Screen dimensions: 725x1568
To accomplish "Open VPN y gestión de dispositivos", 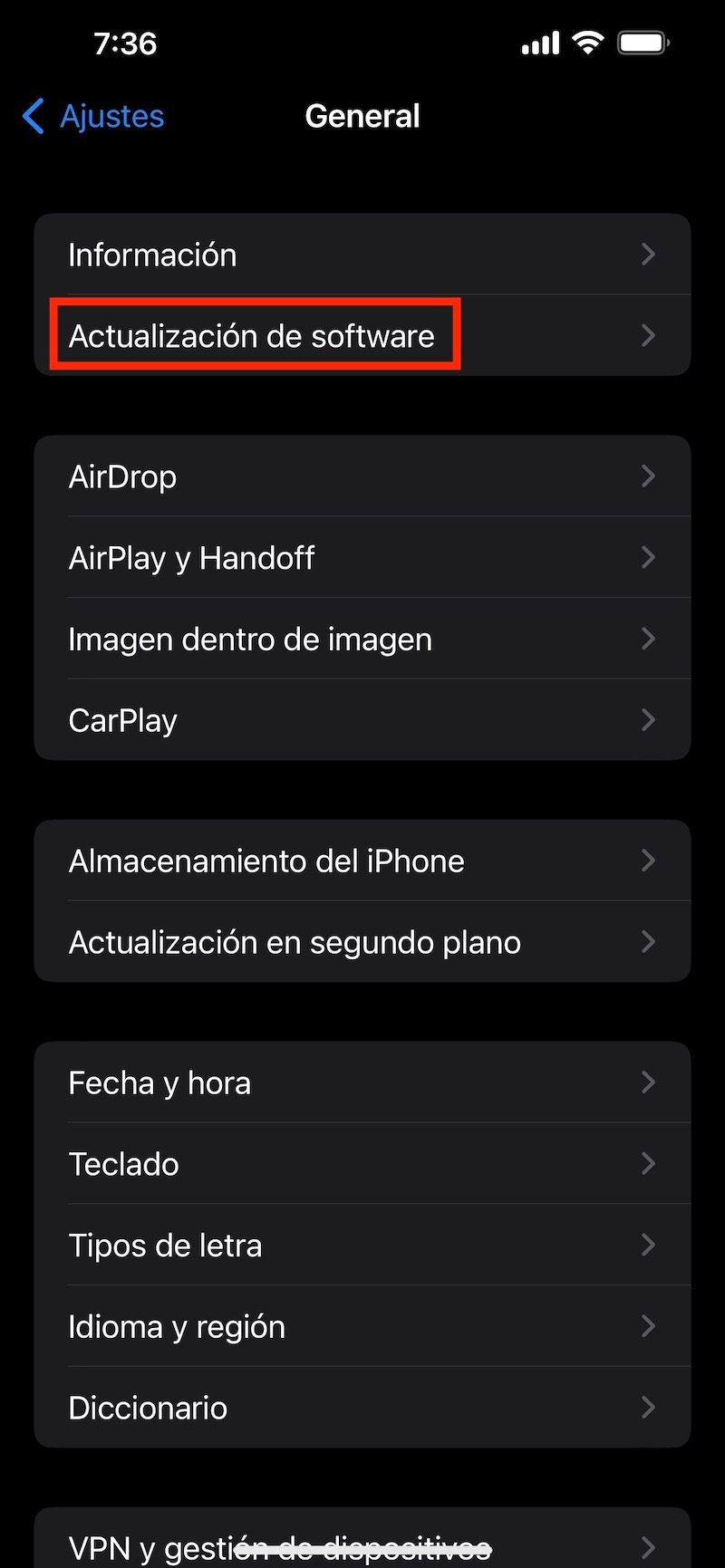I will [362, 1544].
